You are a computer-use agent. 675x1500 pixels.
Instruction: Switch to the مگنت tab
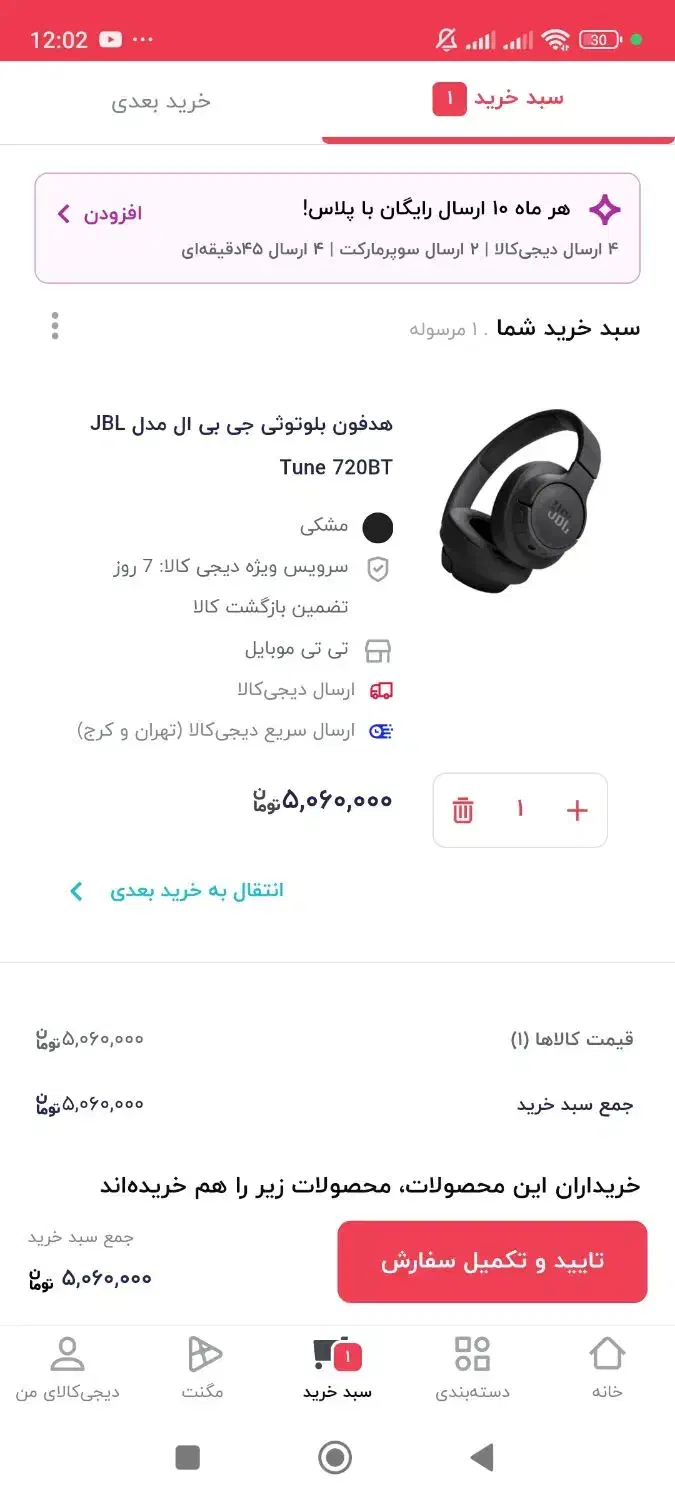pos(203,1367)
